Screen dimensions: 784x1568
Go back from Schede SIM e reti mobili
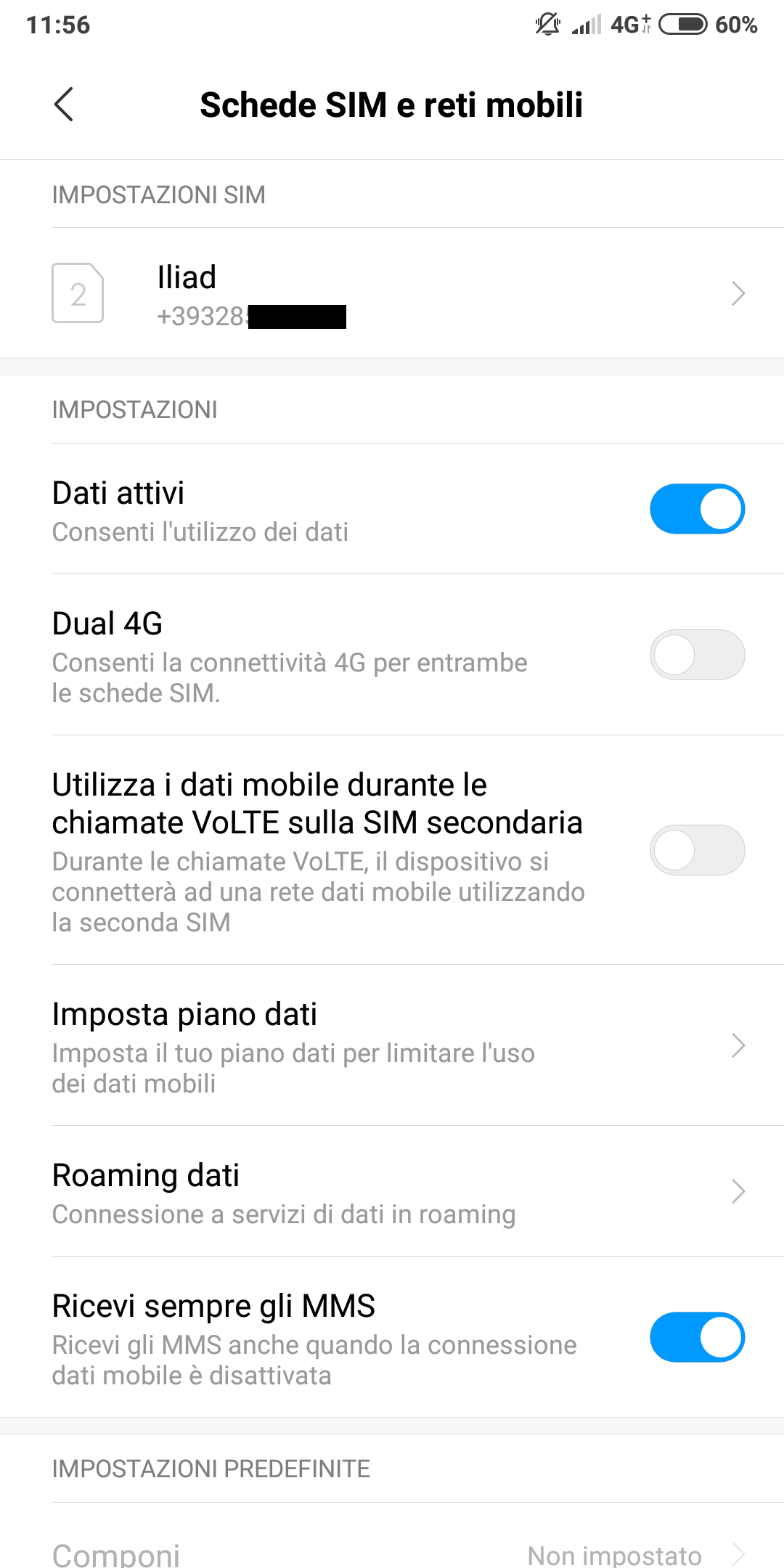tap(64, 105)
